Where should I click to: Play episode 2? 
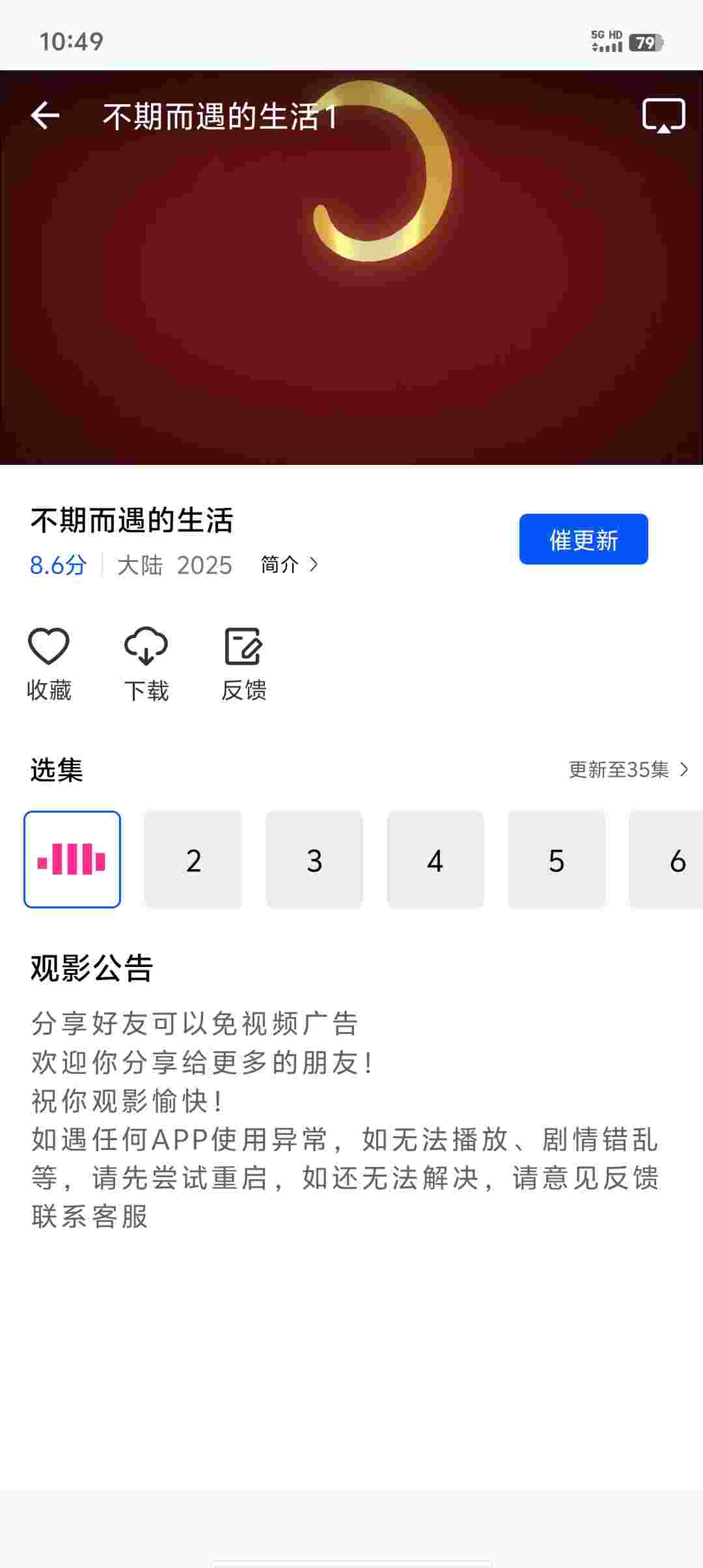click(x=193, y=860)
